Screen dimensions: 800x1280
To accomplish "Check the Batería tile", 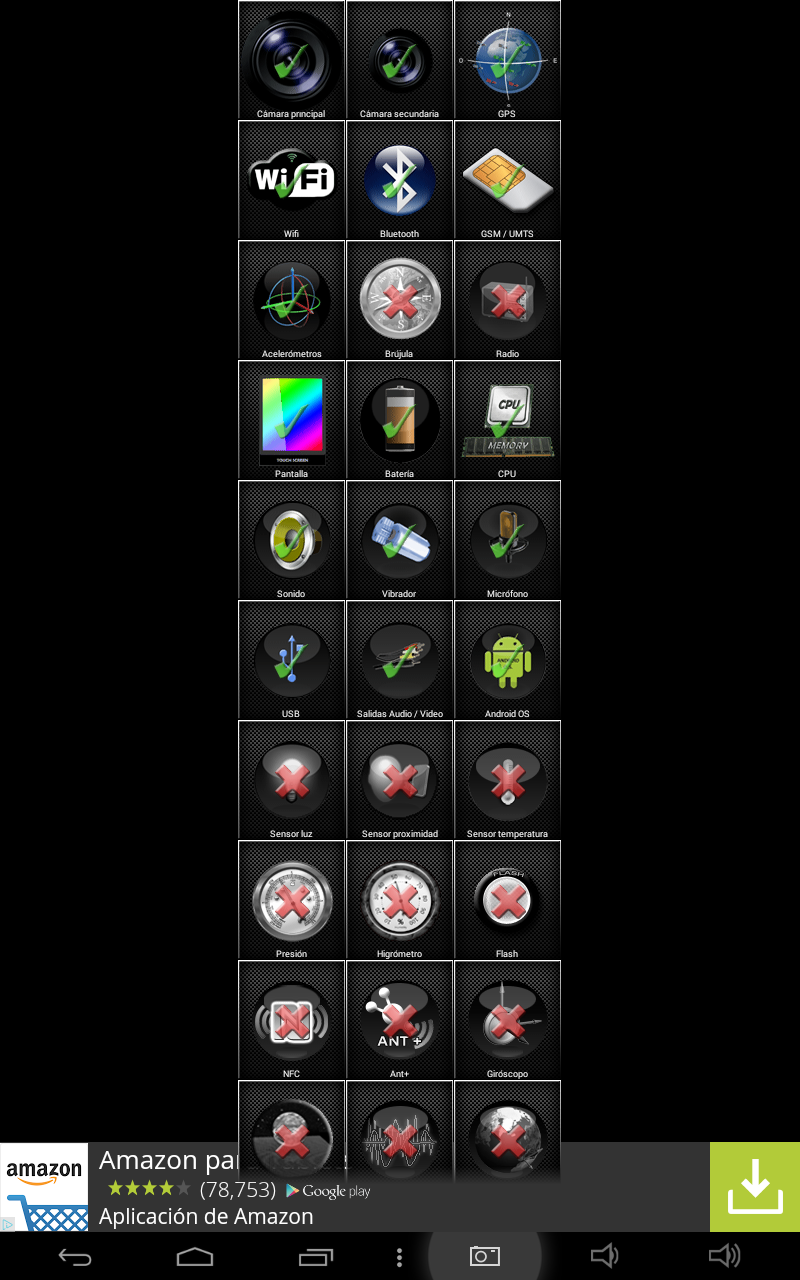I will click(399, 420).
